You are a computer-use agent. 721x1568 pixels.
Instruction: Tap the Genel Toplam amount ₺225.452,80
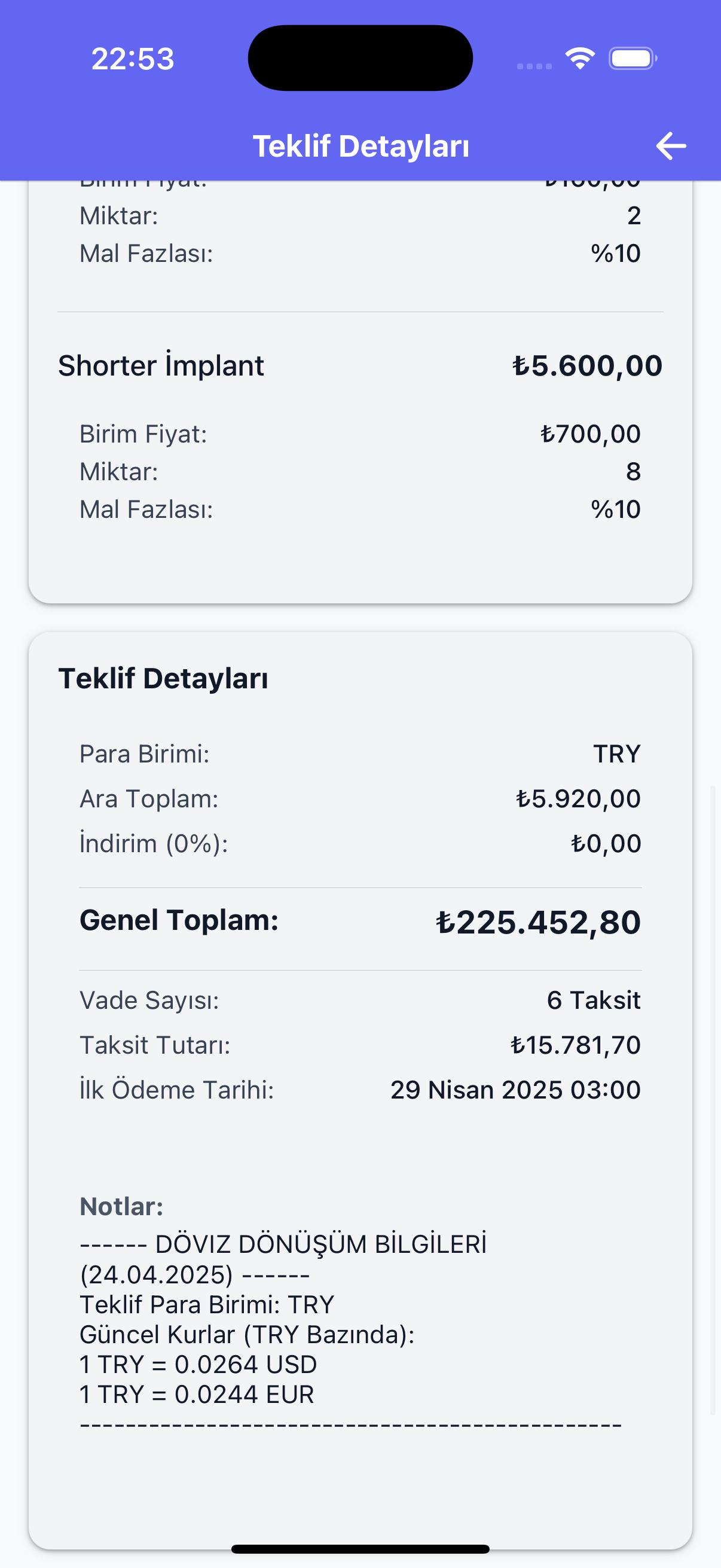pyautogui.click(x=540, y=921)
